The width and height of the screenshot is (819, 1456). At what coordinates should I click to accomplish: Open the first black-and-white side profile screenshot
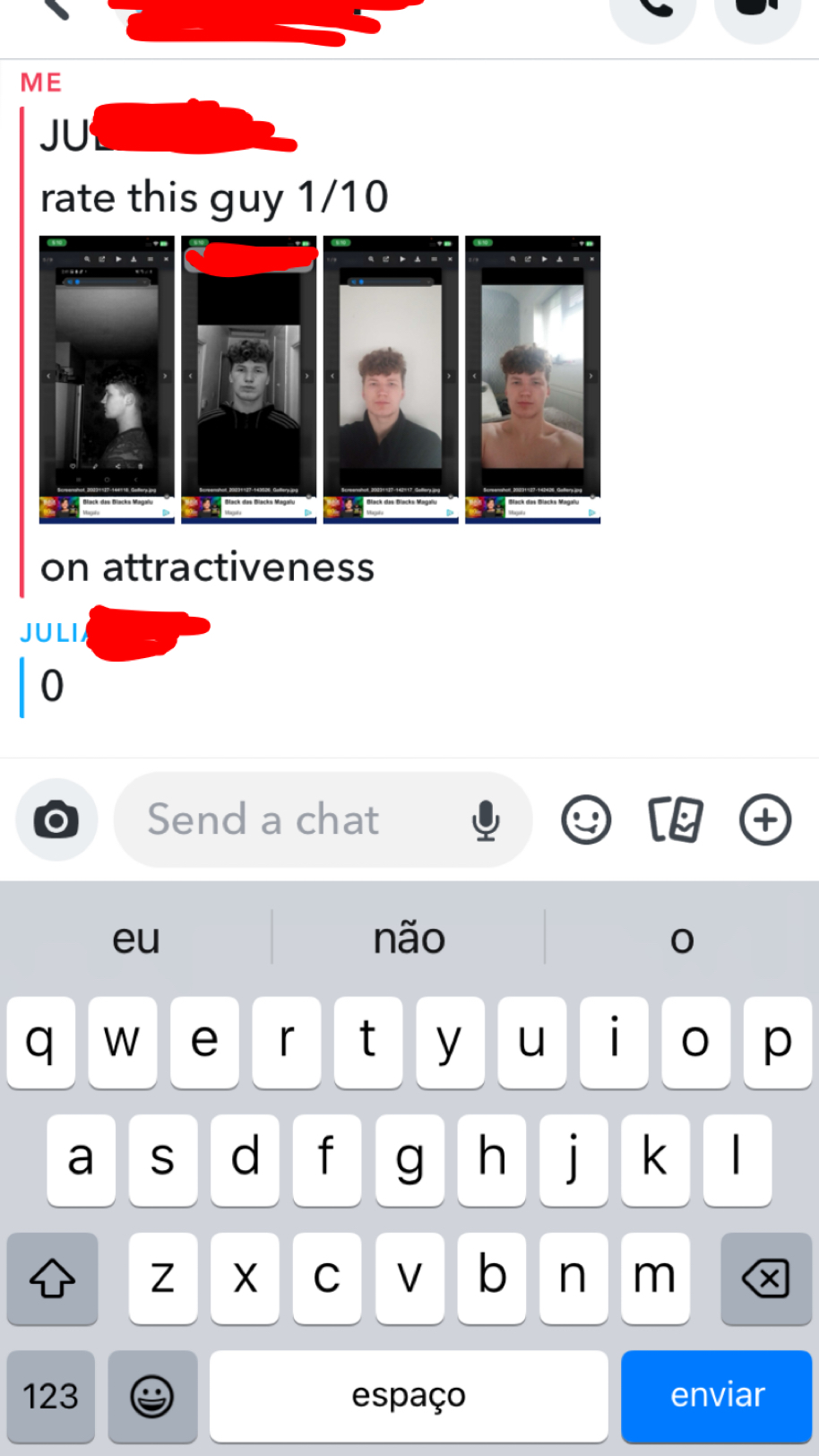click(108, 379)
